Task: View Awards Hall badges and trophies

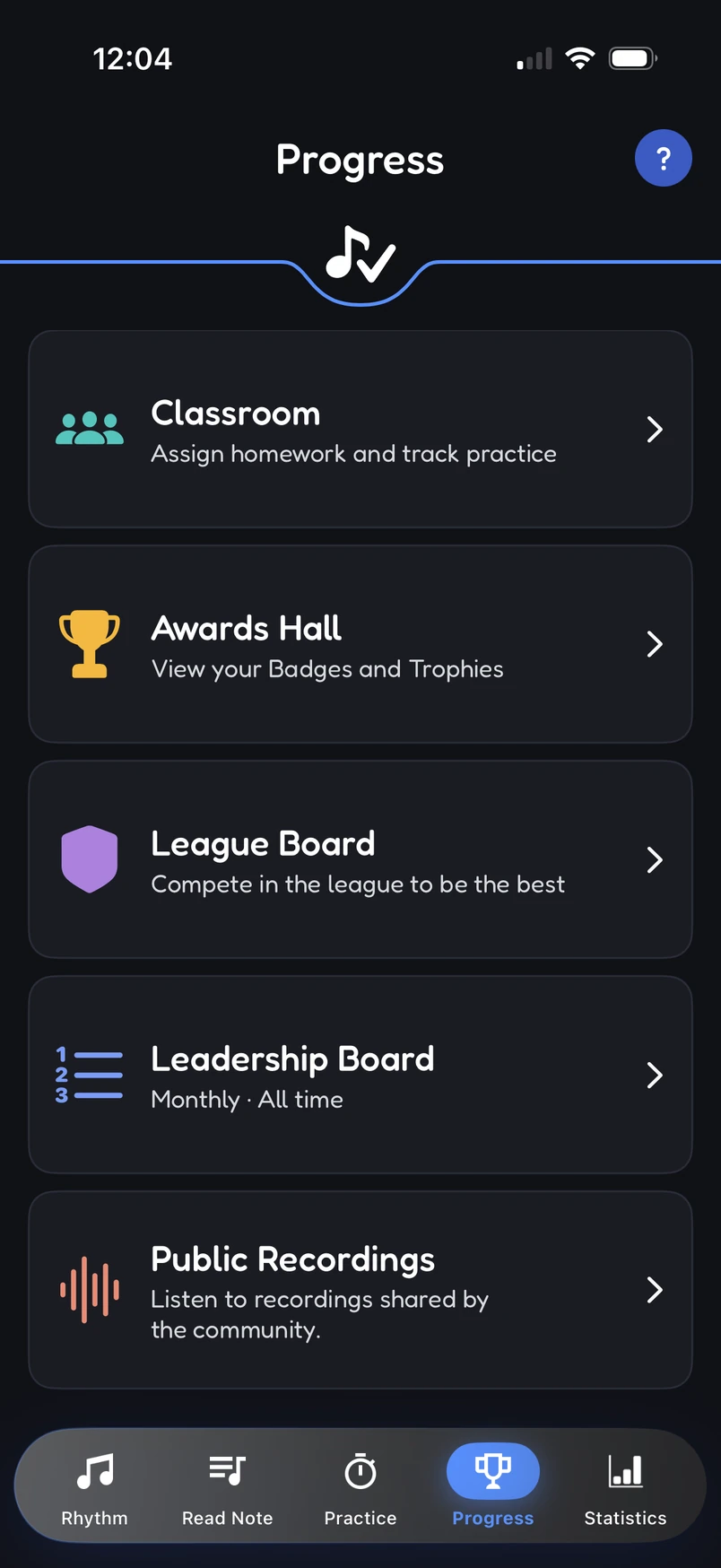Action: coord(360,644)
